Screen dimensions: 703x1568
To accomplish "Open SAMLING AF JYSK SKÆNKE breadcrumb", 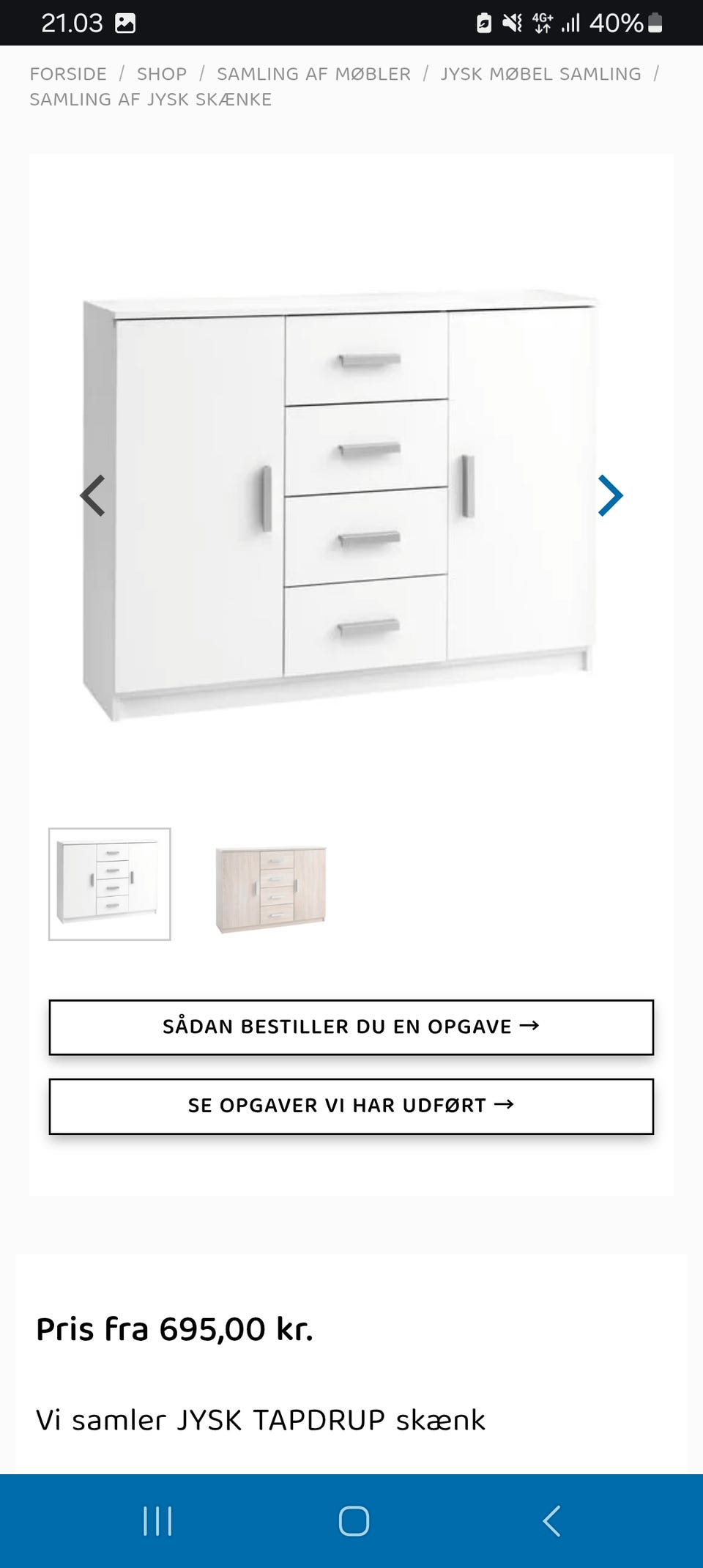I will [x=150, y=99].
